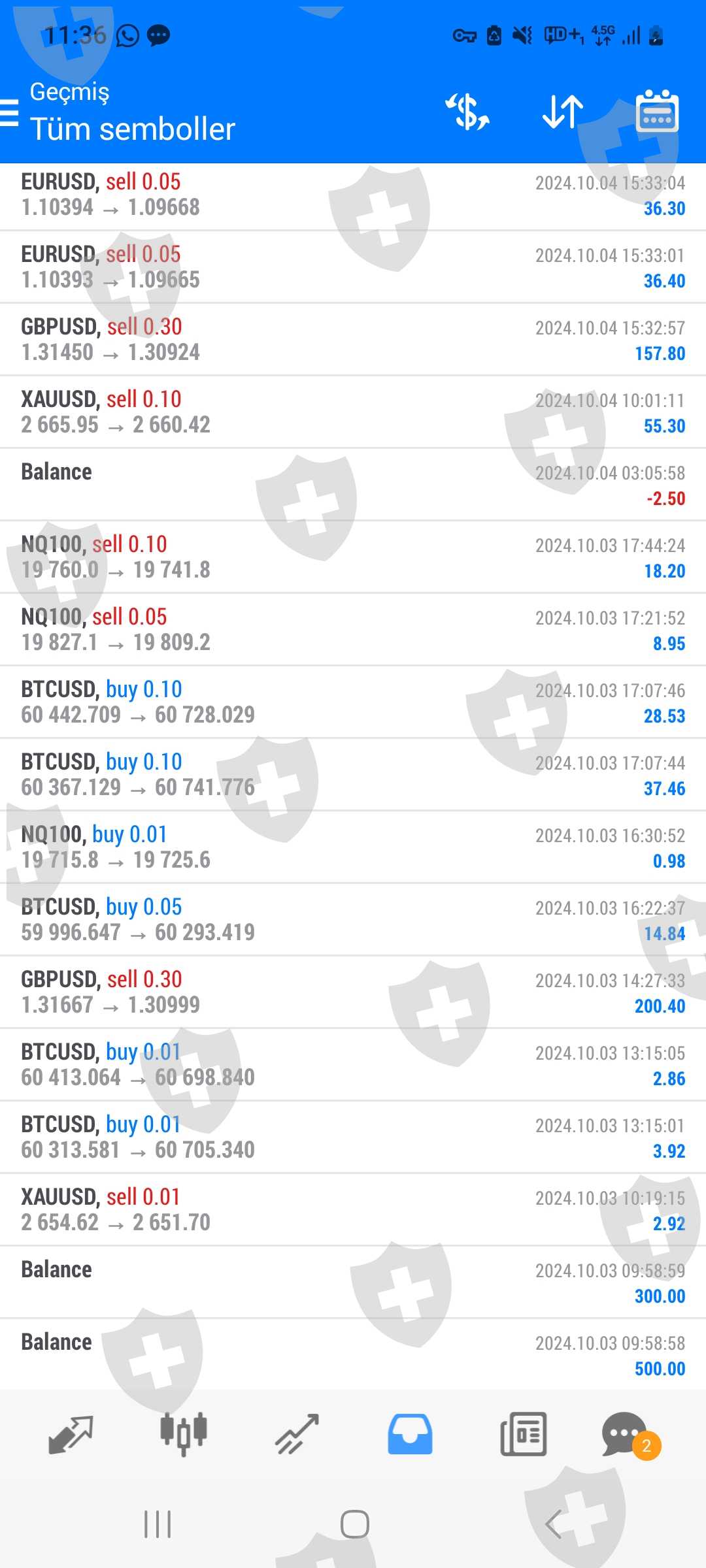Go back with the system back button
Viewport: 706px width, 1568px height.
click(x=553, y=1525)
